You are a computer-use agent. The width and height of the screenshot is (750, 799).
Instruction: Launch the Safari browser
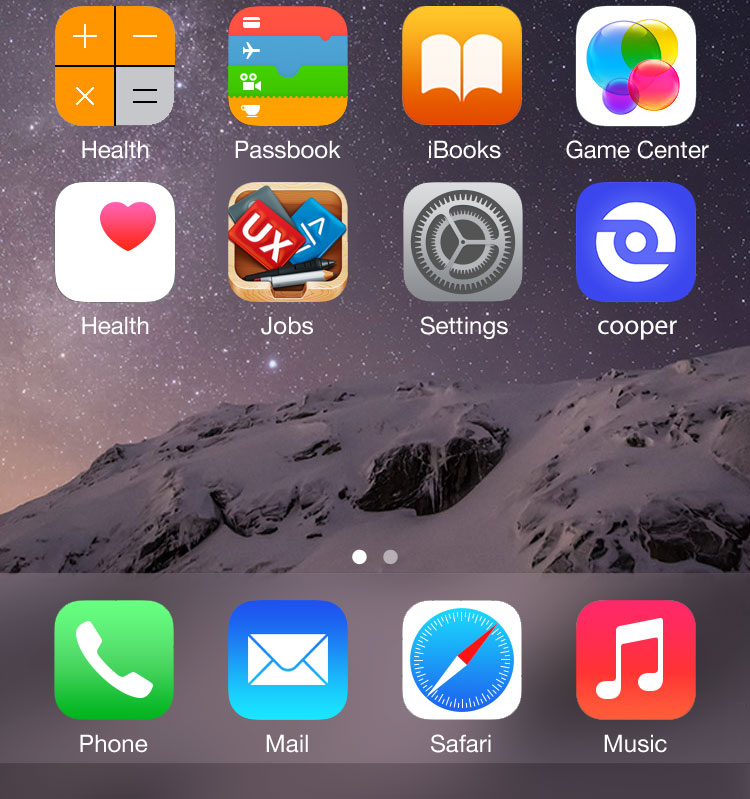(462, 660)
